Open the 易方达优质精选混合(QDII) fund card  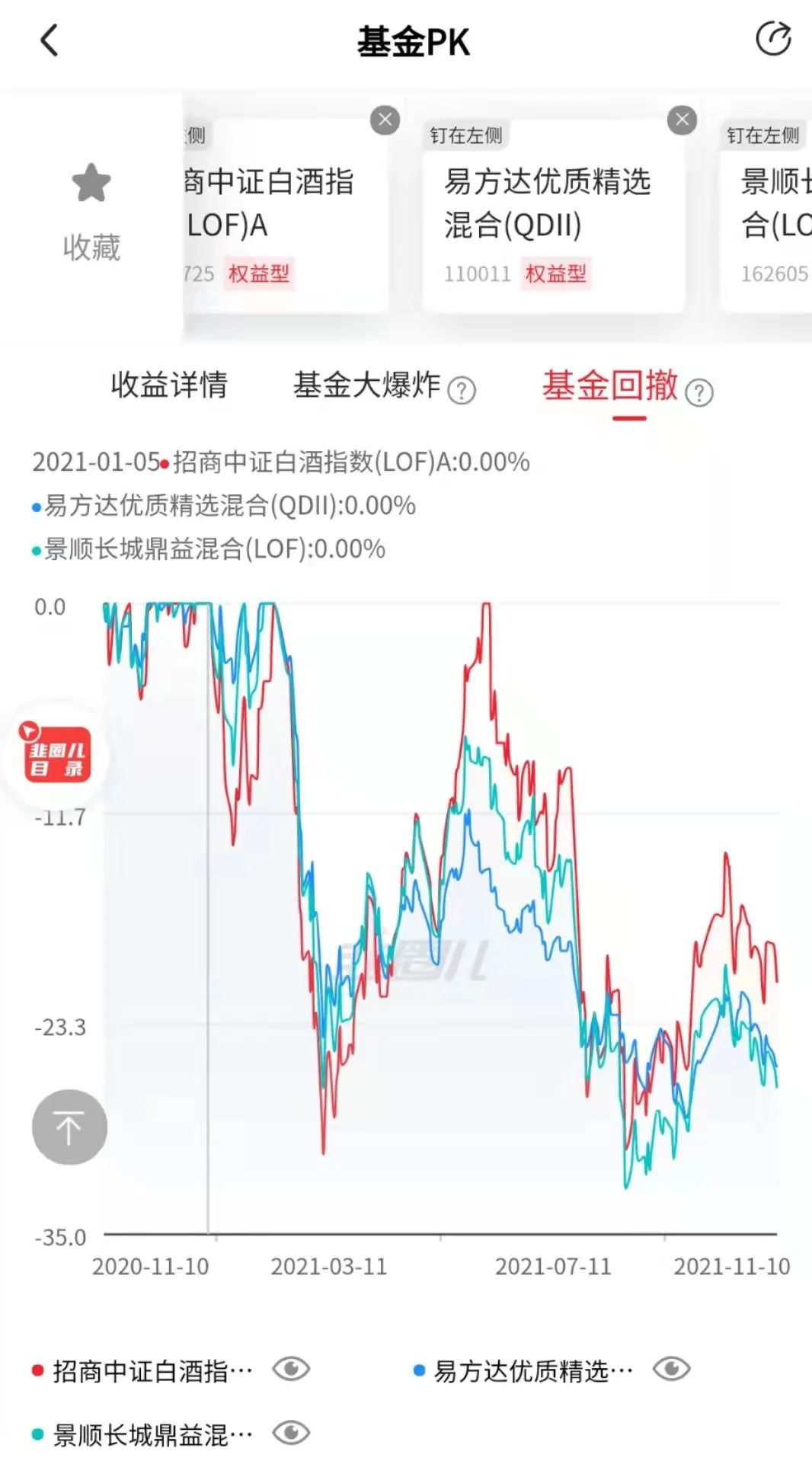point(554,216)
